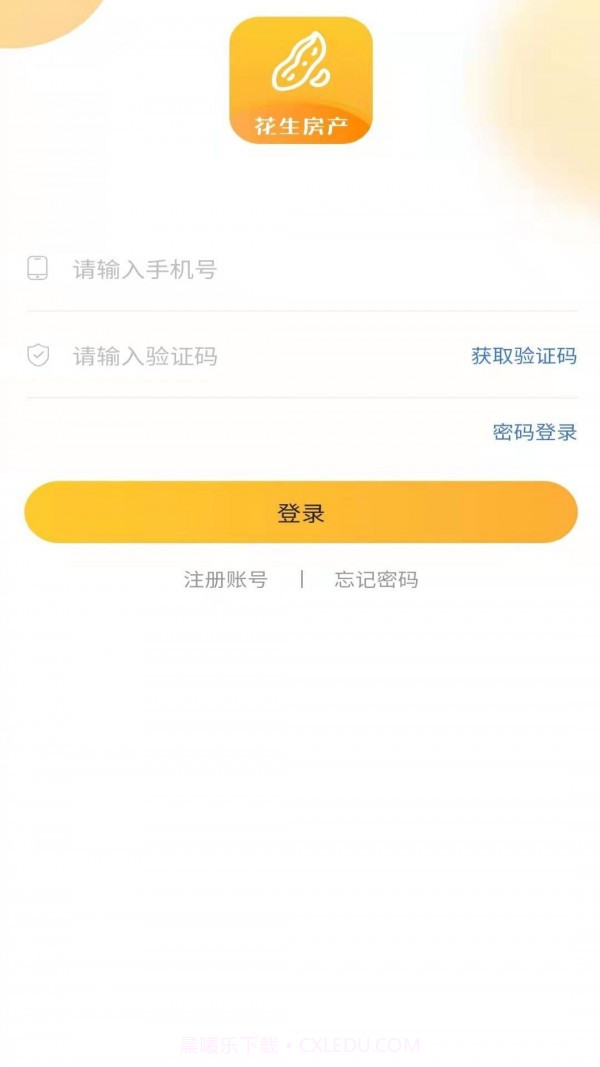Viewport: 600px width, 1067px height.
Task: Focus the verification code field 请输入验证码
Action: pyautogui.click(x=250, y=356)
